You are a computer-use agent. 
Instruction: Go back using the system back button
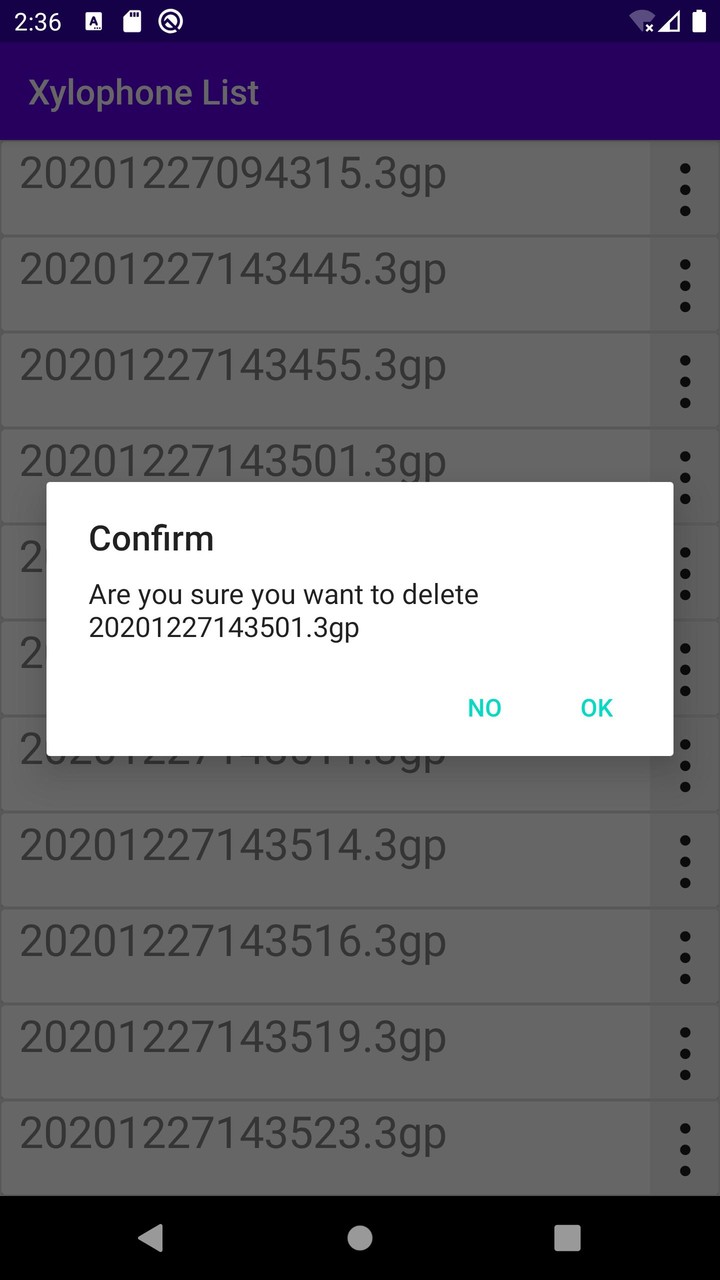tap(151, 1238)
